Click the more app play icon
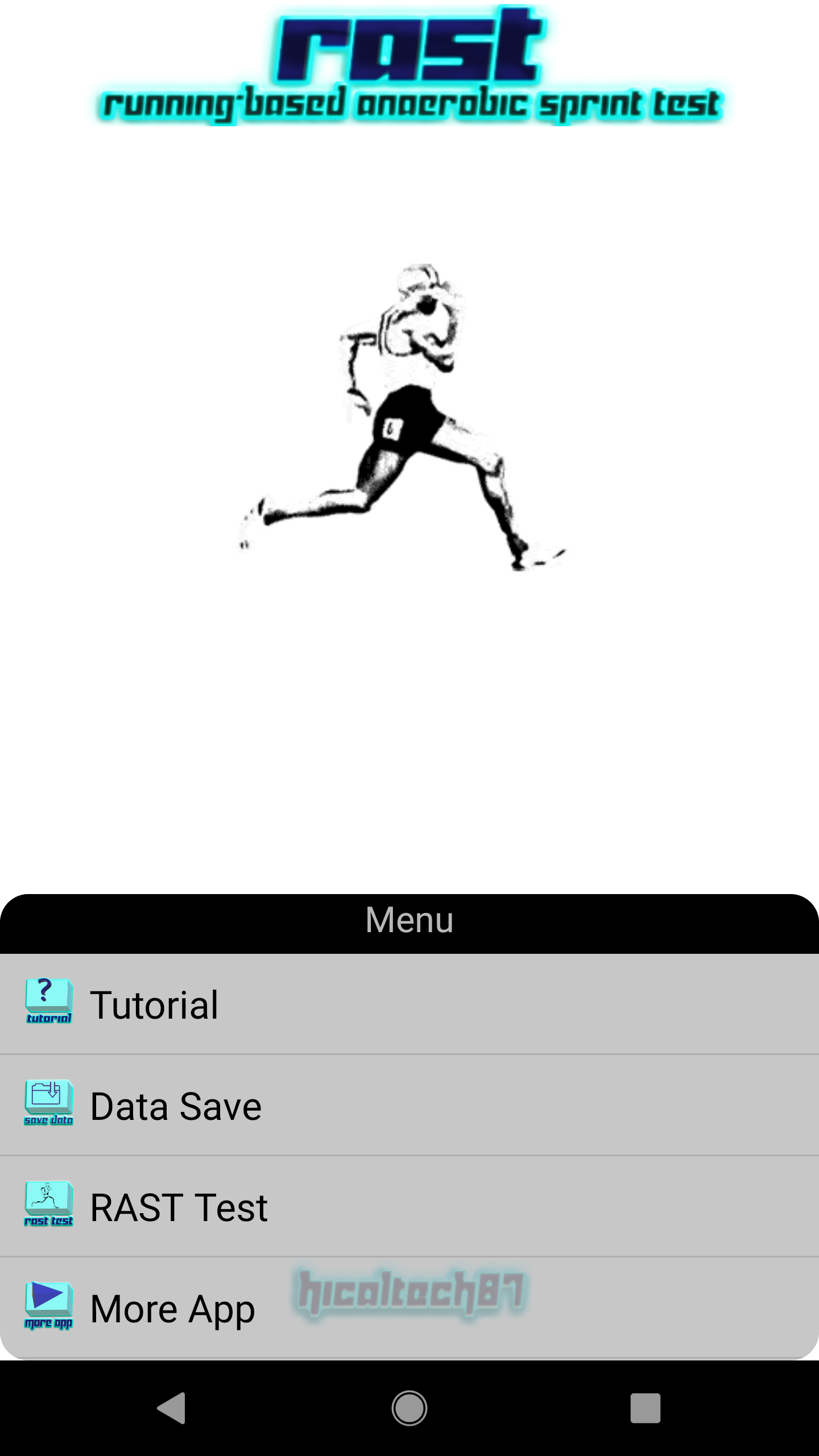 tap(48, 1305)
